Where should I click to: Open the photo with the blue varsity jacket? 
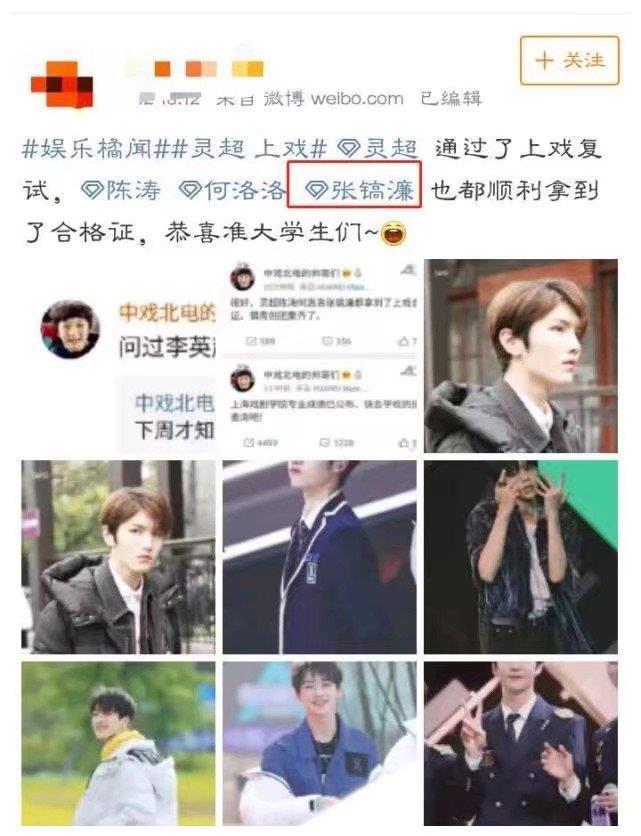click(x=319, y=743)
